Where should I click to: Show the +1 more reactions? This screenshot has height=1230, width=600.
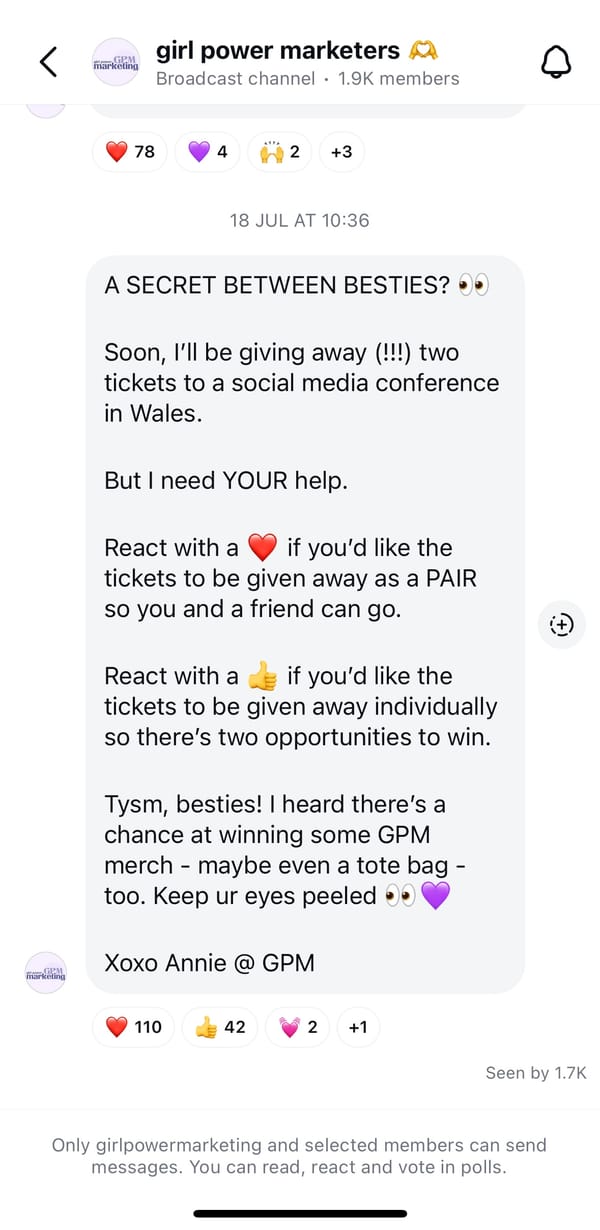click(x=358, y=1027)
